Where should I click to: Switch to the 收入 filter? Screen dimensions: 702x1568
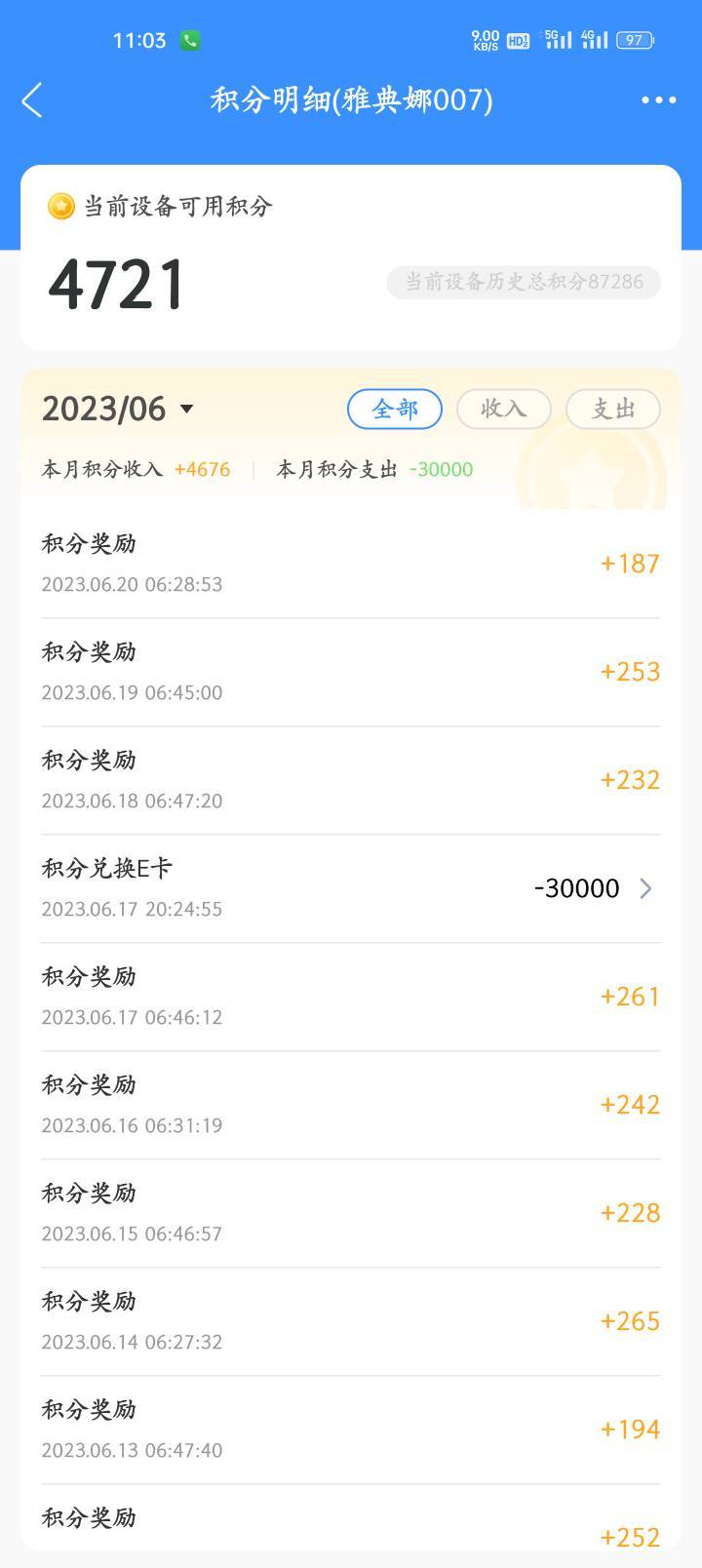click(504, 409)
